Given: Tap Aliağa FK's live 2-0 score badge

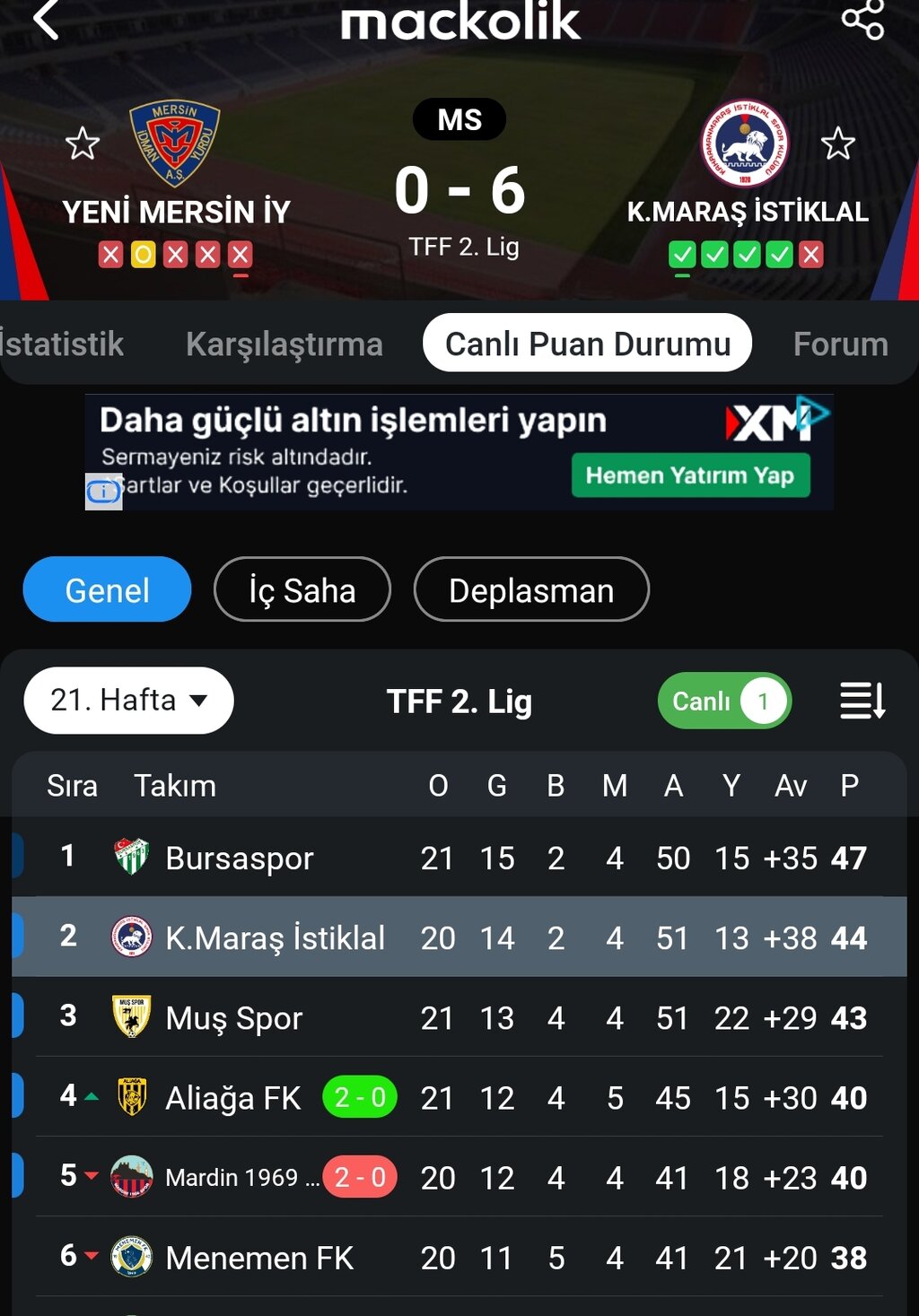Looking at the screenshot, I should pyautogui.click(x=358, y=1096).
